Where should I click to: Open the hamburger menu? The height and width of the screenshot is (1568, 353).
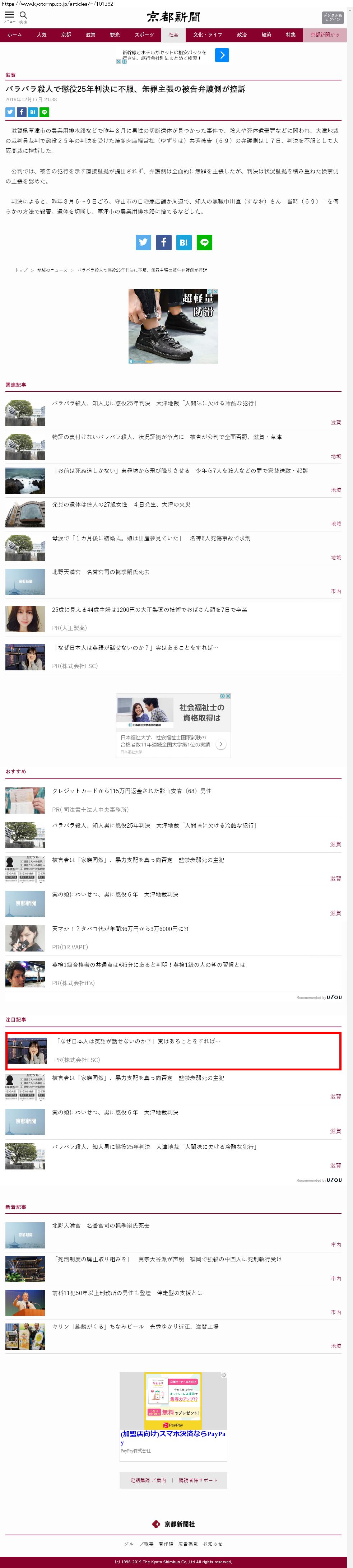coord(9,15)
